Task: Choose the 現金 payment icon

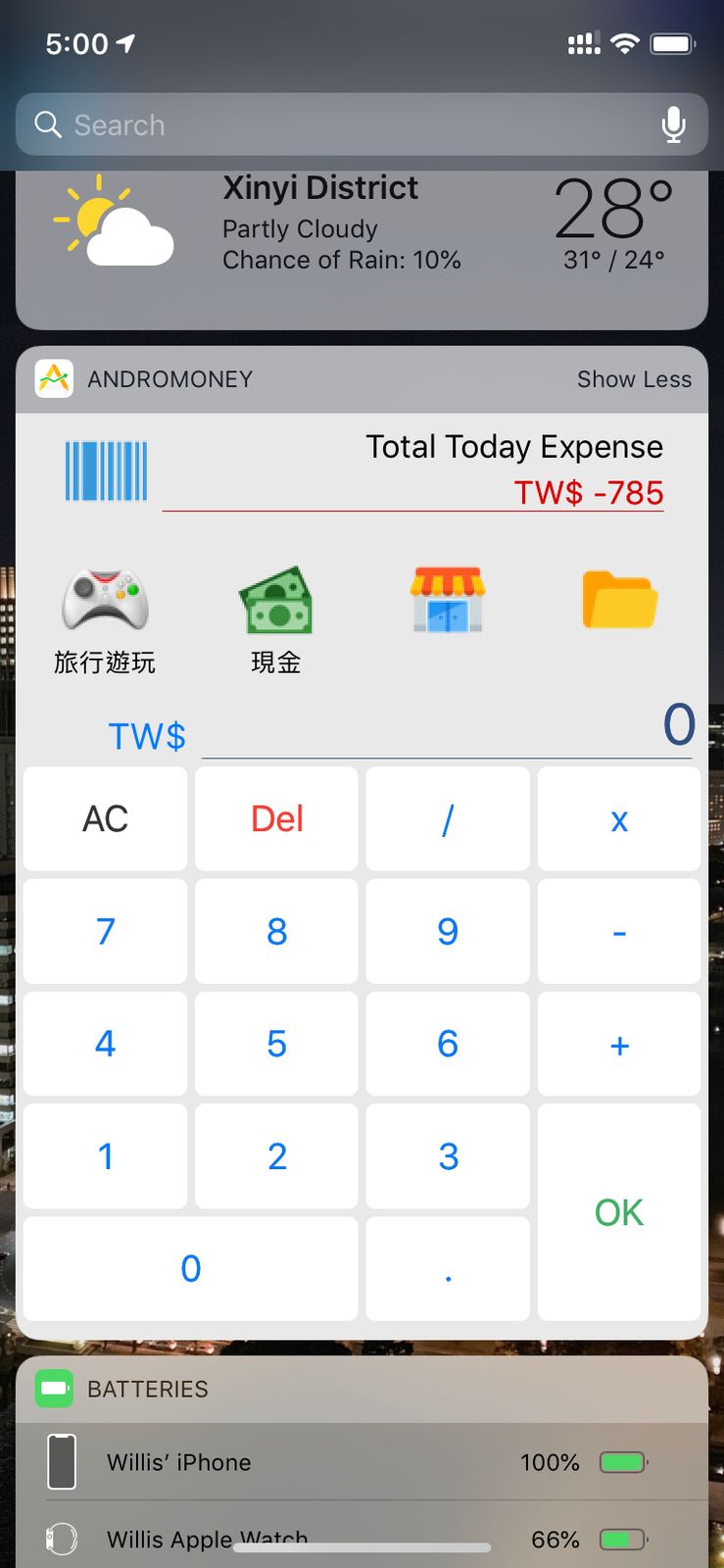Action: coord(276,601)
